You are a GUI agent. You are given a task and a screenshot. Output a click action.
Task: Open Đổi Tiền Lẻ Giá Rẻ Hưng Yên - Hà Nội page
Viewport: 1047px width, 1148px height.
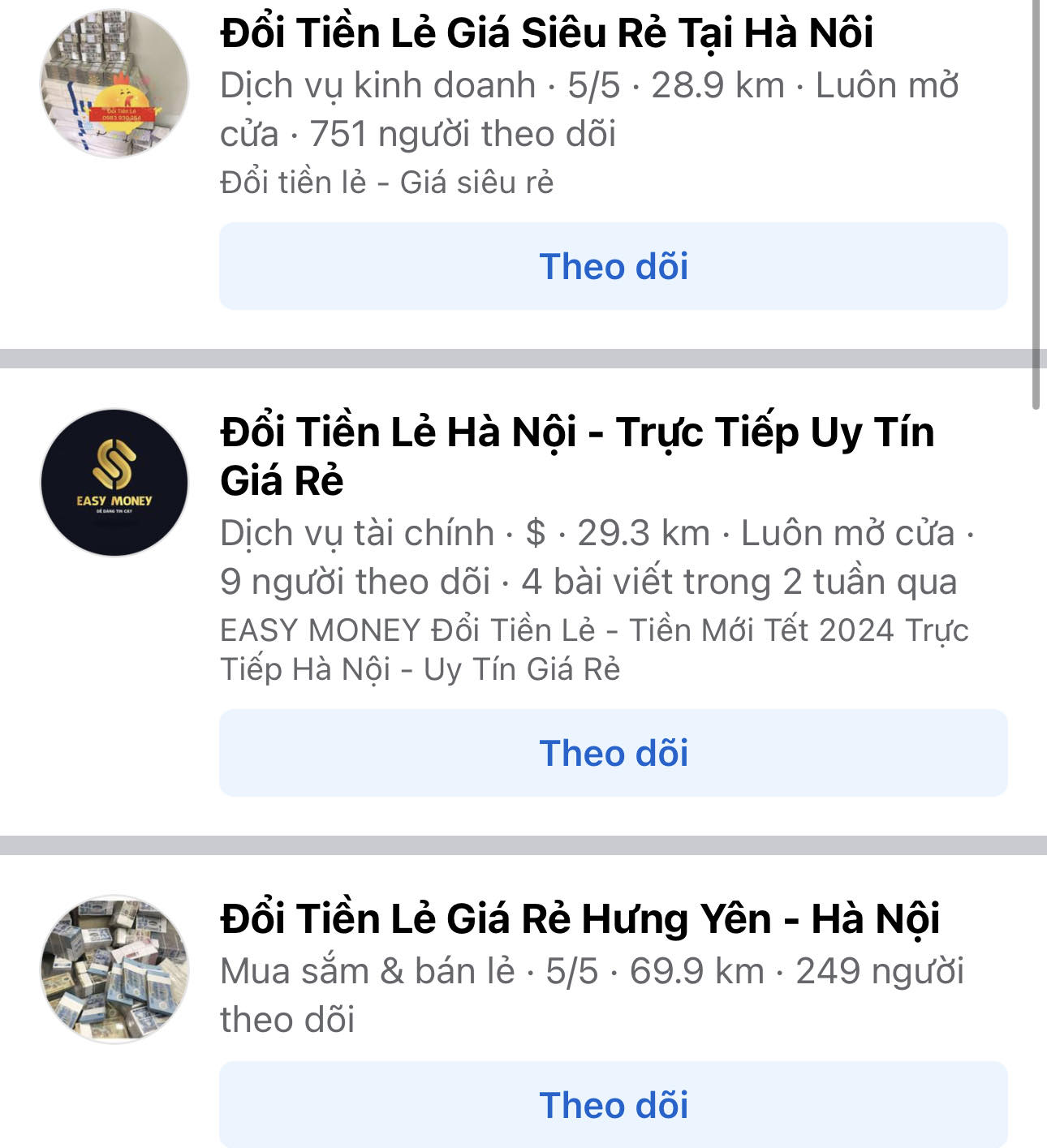click(x=580, y=919)
